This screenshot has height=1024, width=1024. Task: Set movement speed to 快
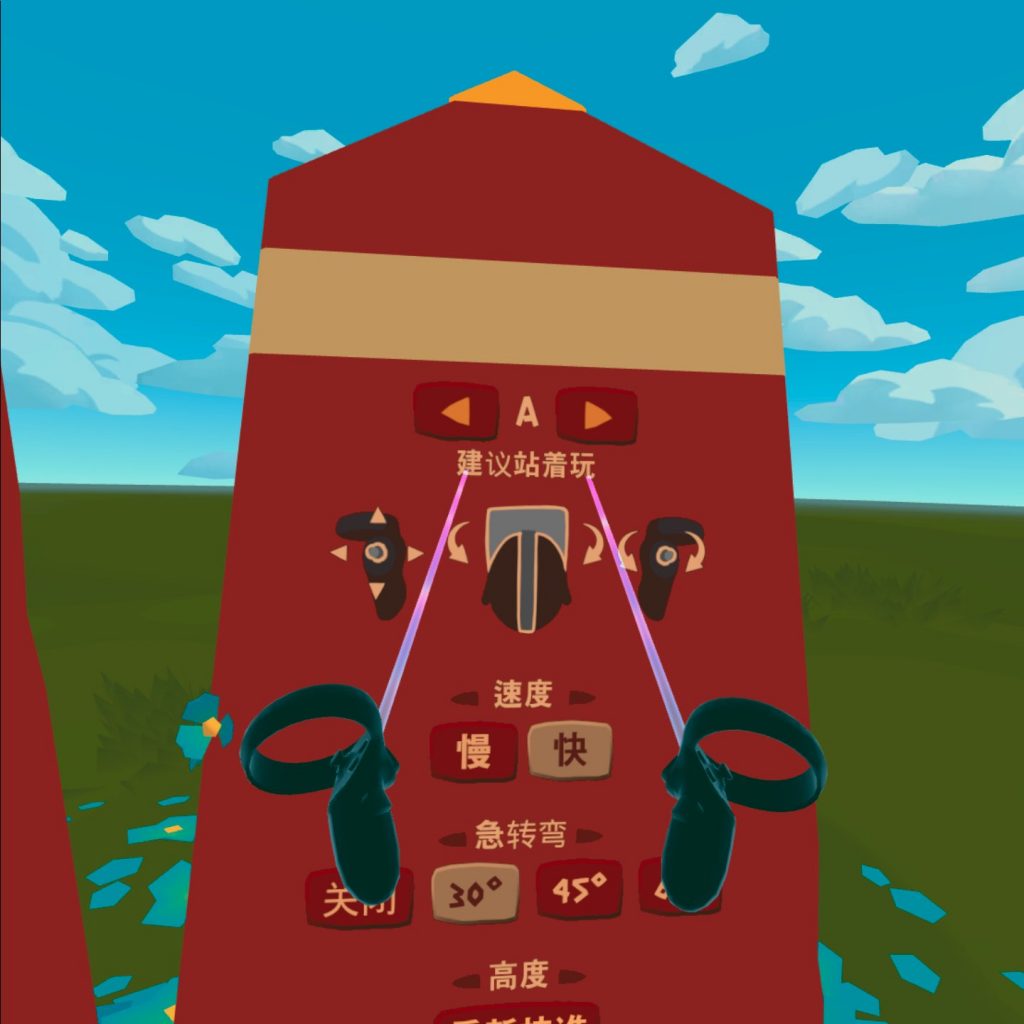[x=570, y=749]
